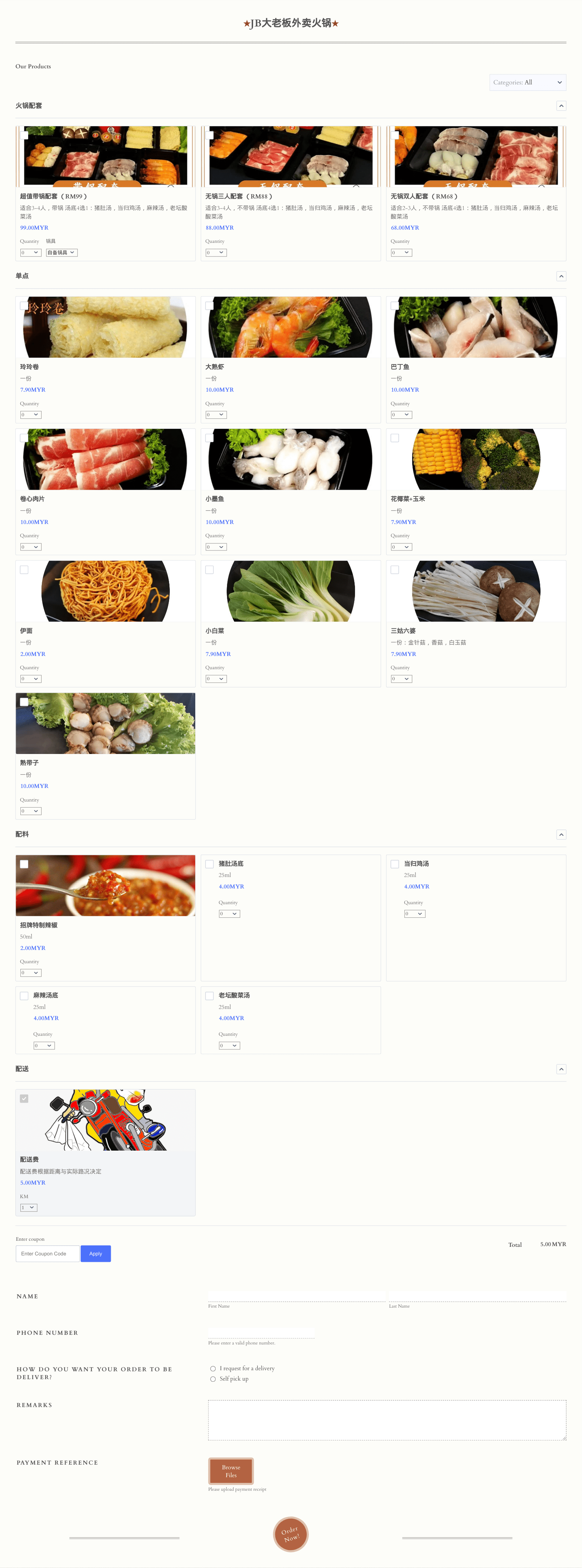Select the checkbox for 大熟虾

click(209, 305)
